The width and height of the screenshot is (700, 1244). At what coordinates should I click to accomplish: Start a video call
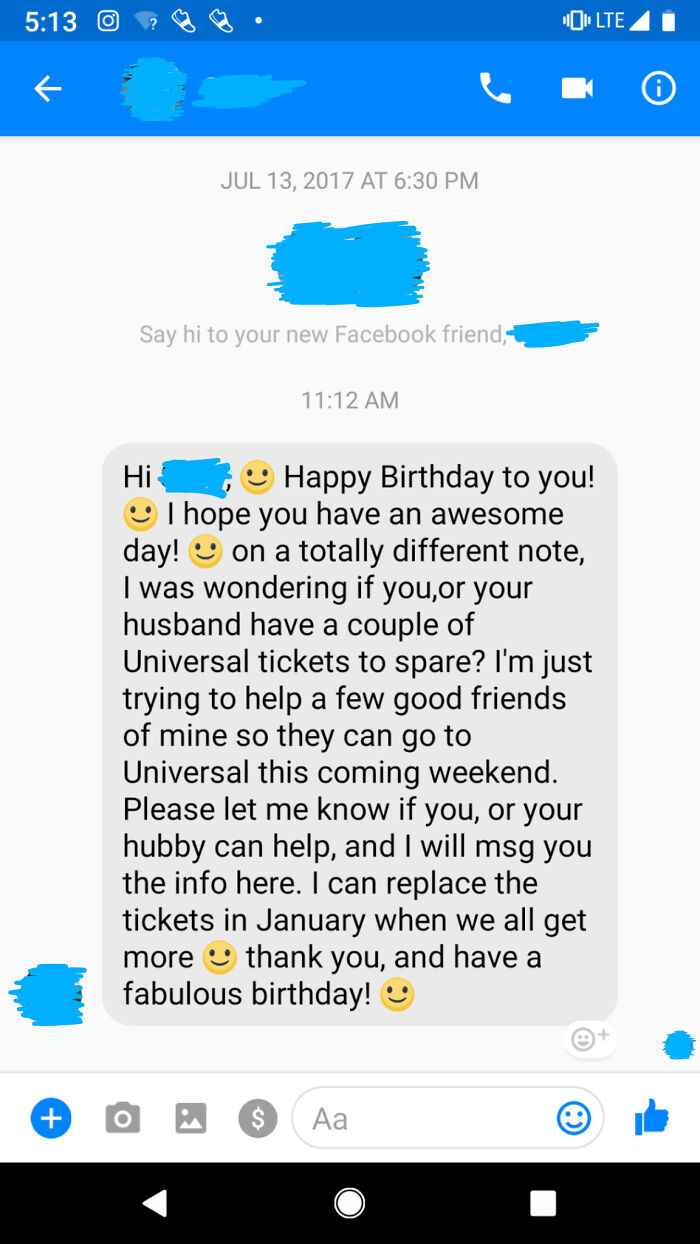[x=577, y=89]
